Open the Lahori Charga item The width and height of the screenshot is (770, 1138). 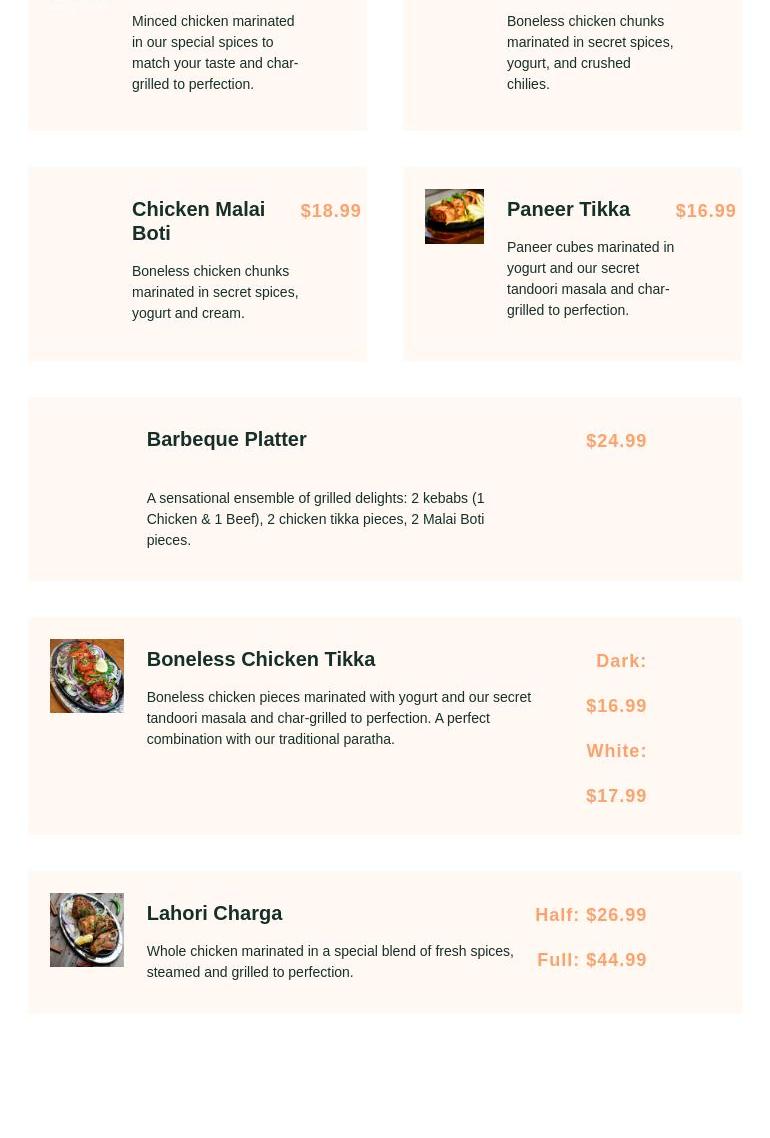click(214, 914)
